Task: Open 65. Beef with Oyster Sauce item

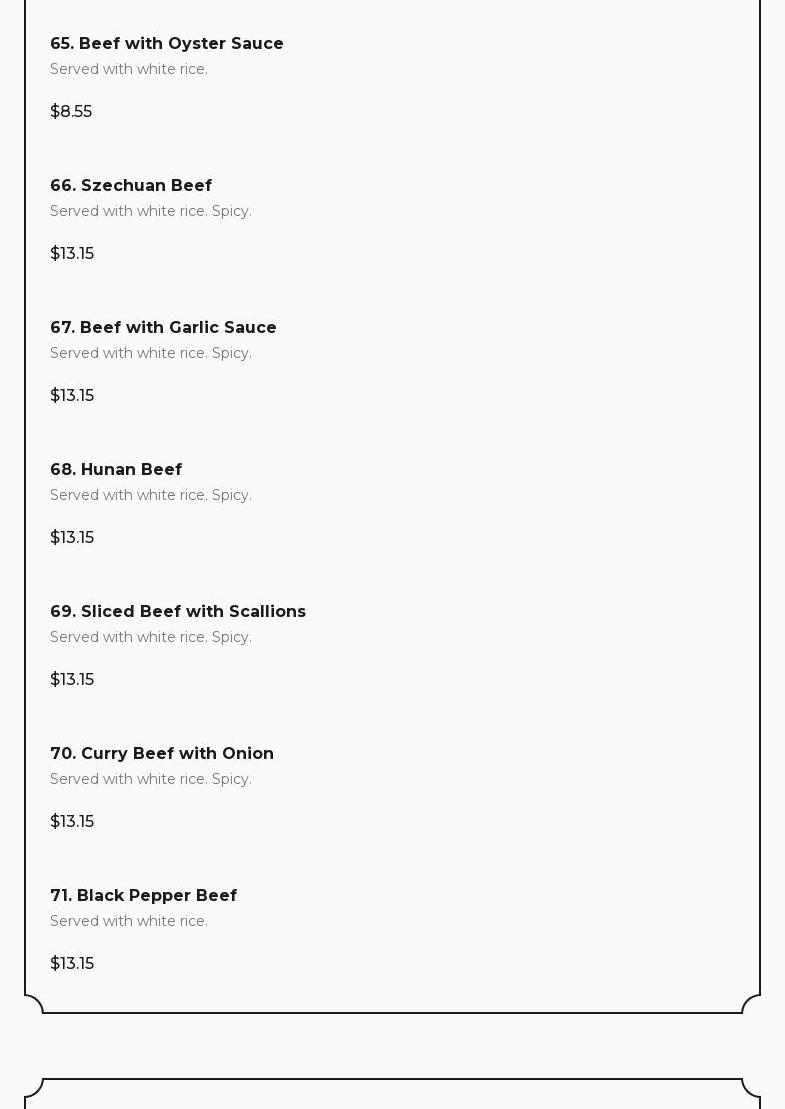Action: click(x=167, y=44)
